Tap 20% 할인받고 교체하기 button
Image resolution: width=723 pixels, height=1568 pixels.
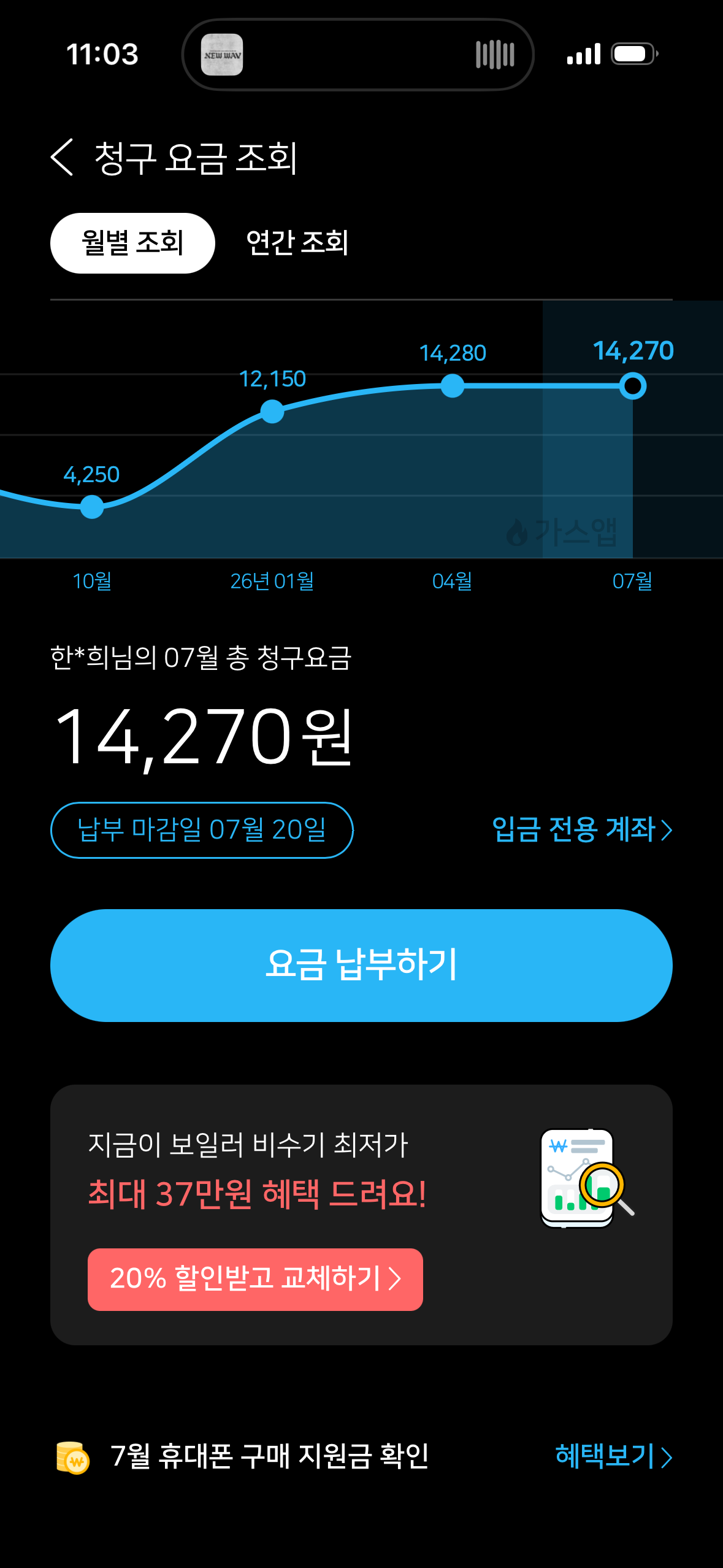255,1279
